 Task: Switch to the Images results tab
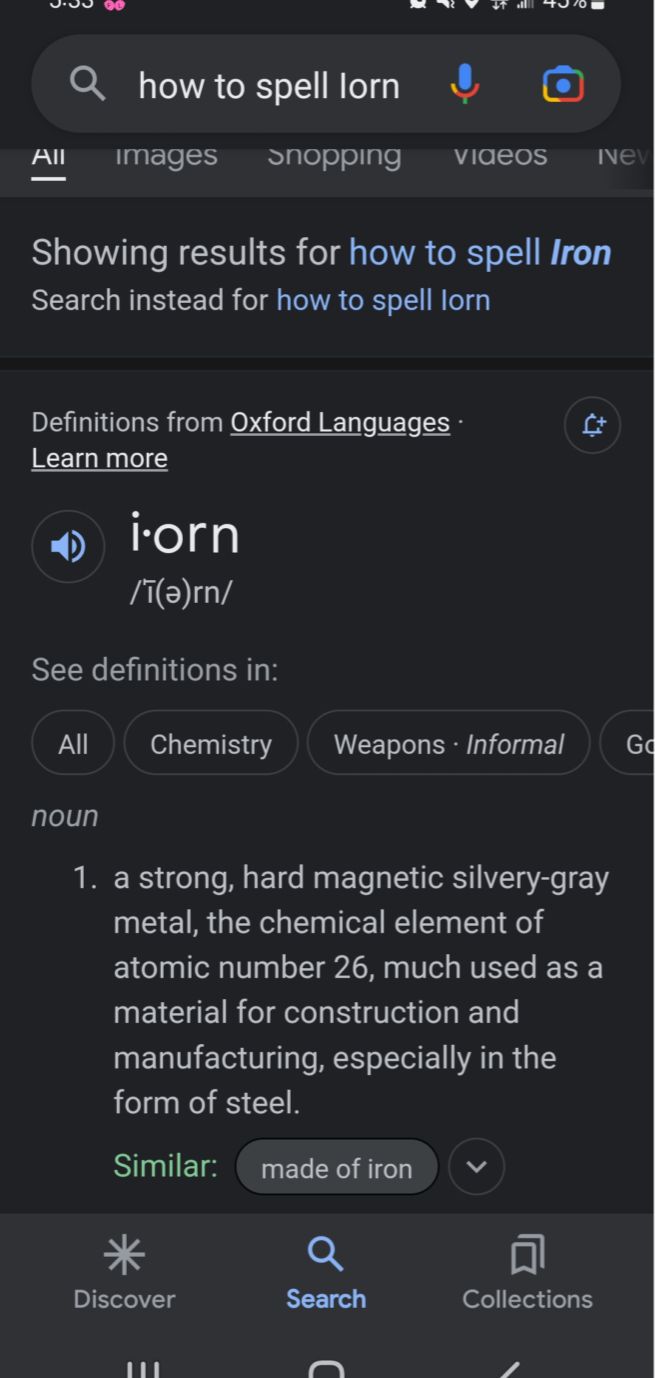click(166, 156)
